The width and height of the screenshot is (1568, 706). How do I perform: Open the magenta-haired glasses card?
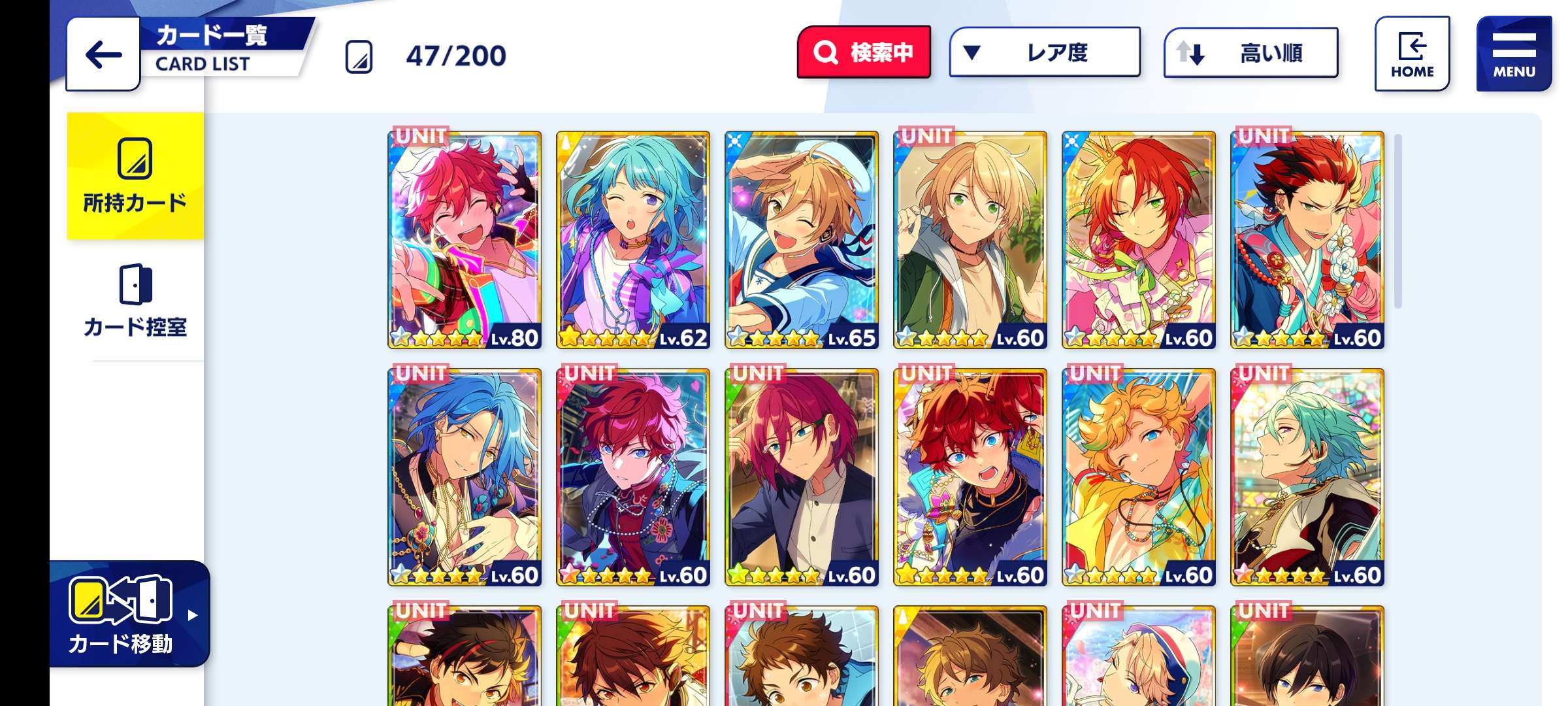(x=801, y=477)
